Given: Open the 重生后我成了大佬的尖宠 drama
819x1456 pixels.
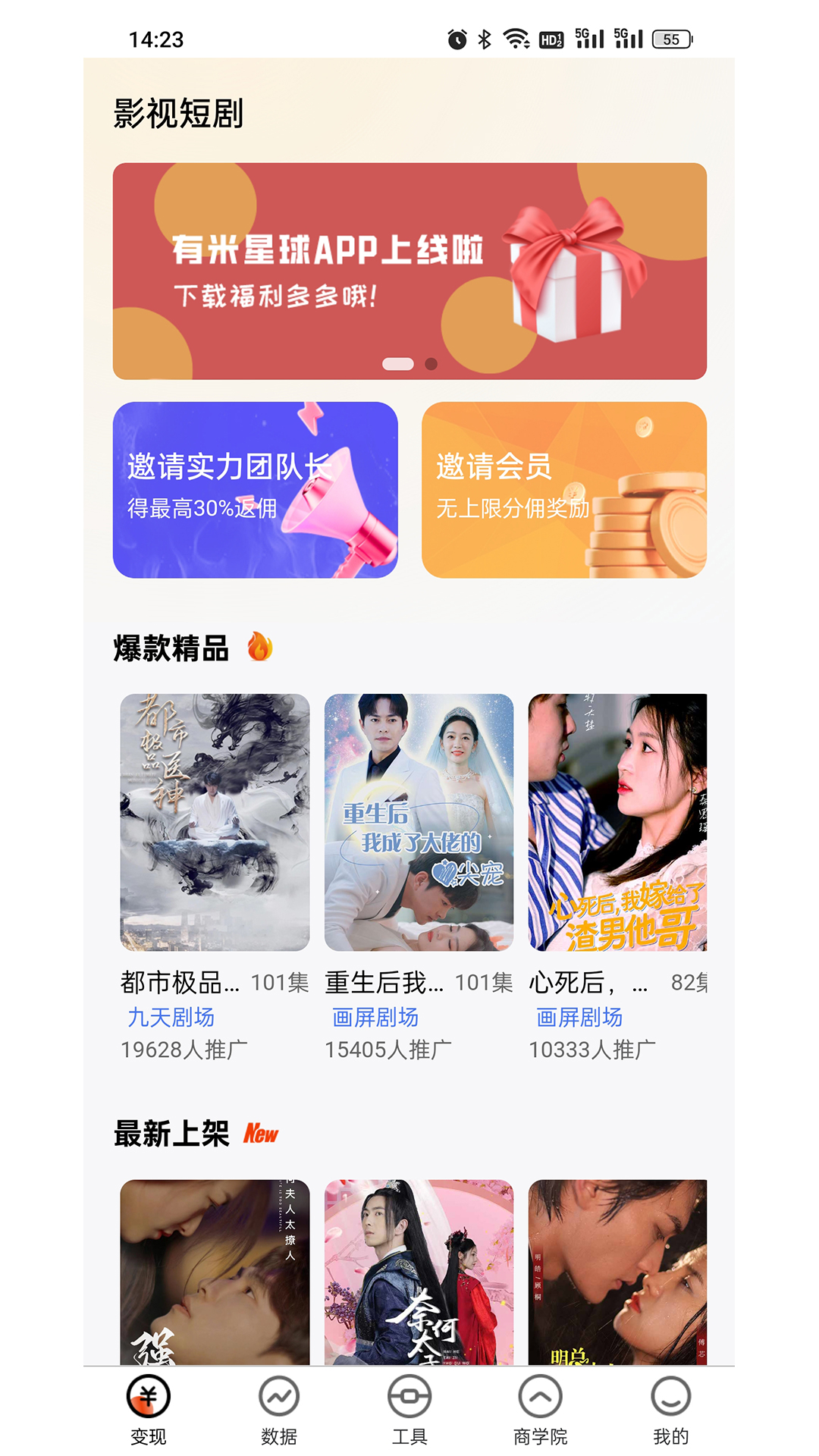Looking at the screenshot, I should point(419,822).
